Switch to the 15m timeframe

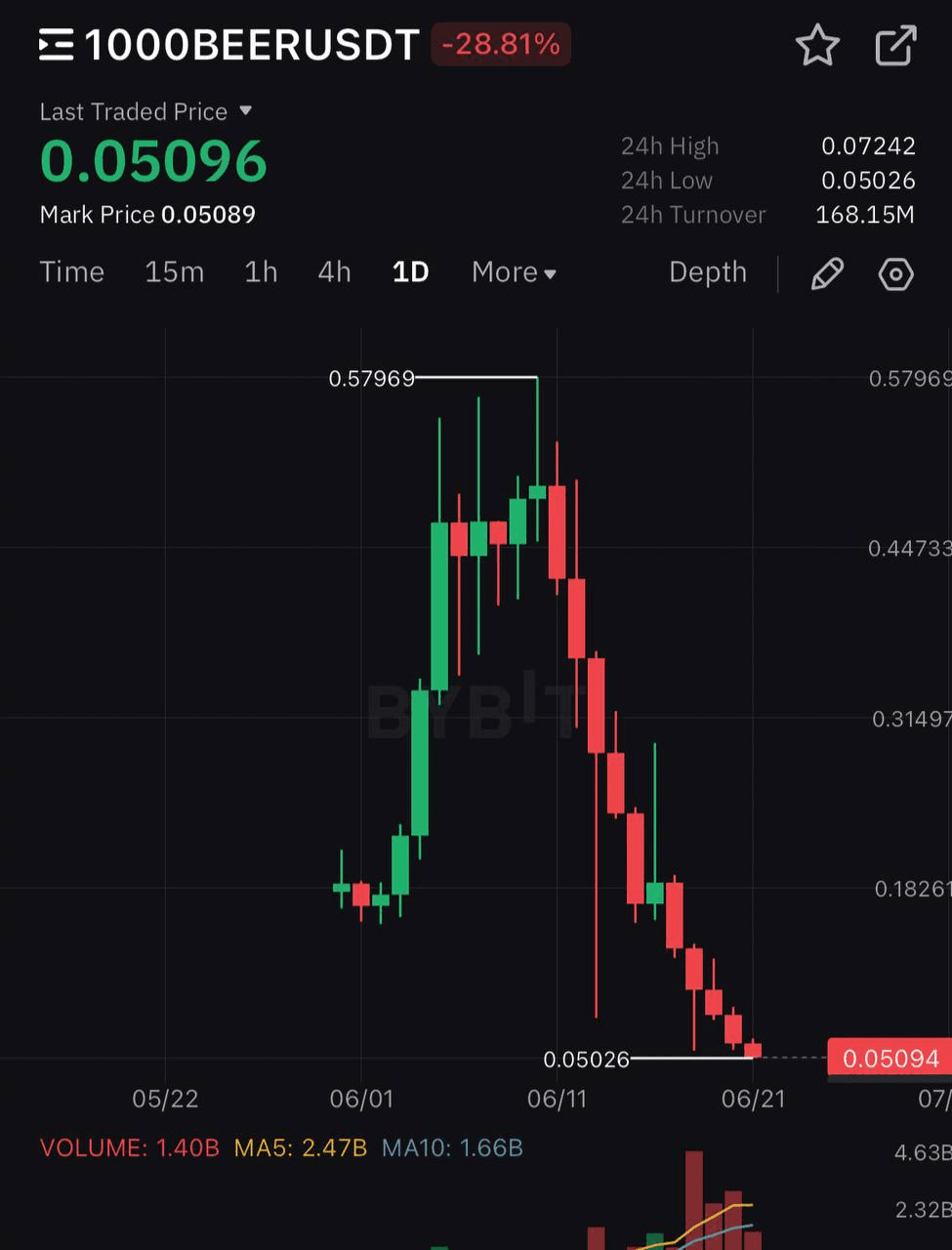pos(174,272)
